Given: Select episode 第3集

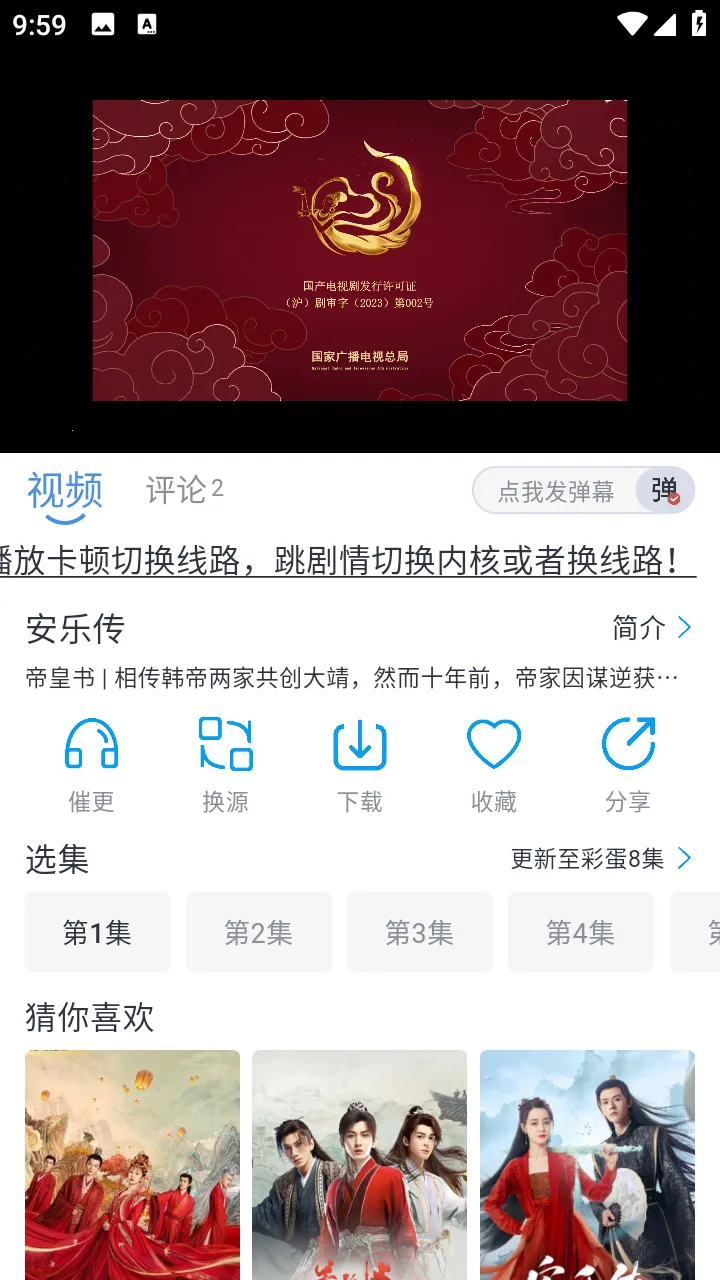Looking at the screenshot, I should pyautogui.click(x=419, y=933).
